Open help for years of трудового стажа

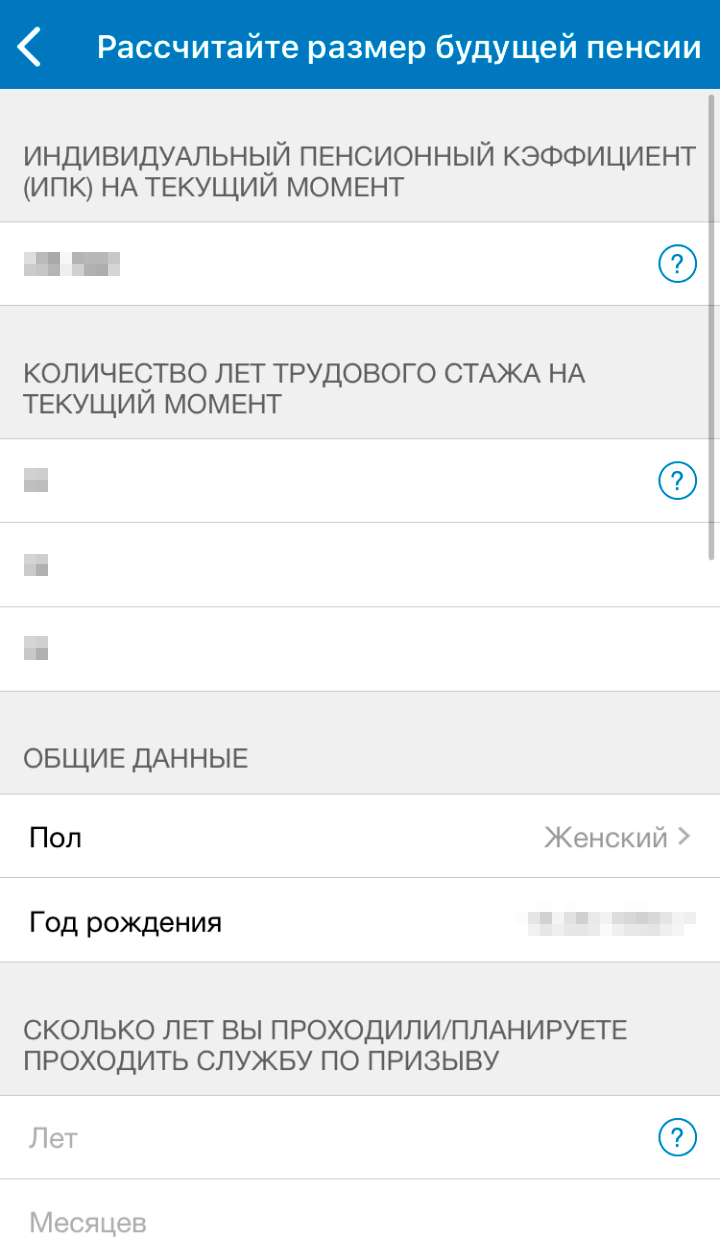click(677, 481)
